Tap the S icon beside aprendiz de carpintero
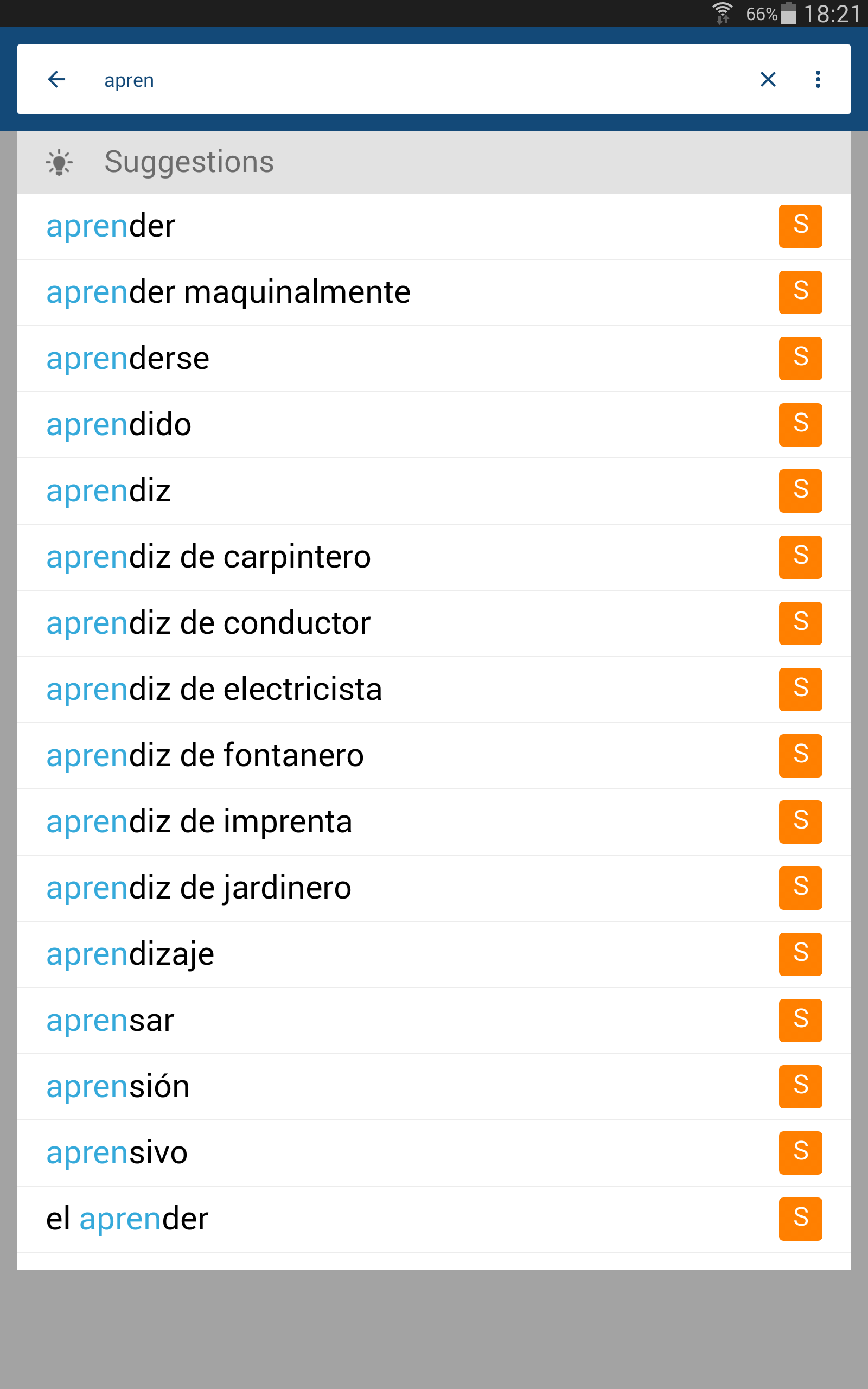The height and width of the screenshot is (1389, 868). click(800, 557)
